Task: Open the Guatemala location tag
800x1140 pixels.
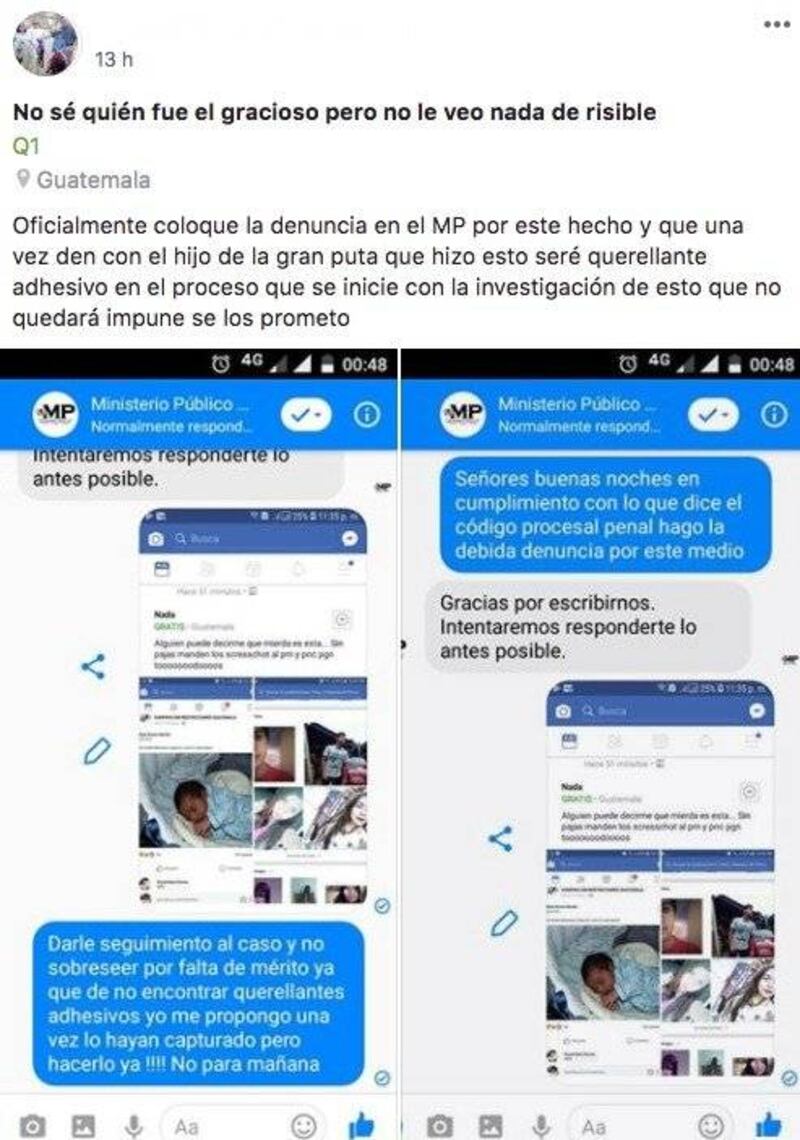Action: point(92,180)
